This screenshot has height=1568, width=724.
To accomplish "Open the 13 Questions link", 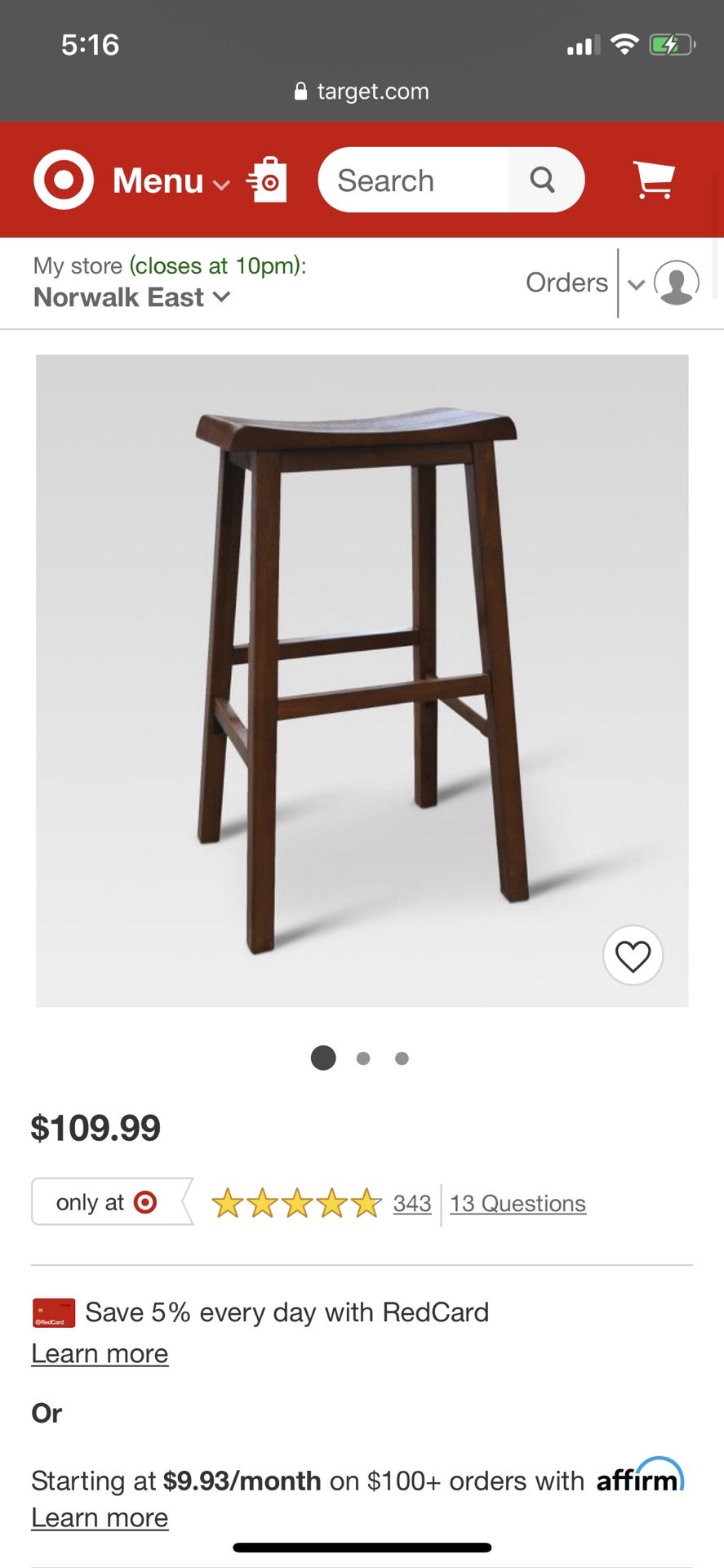I will (518, 1204).
